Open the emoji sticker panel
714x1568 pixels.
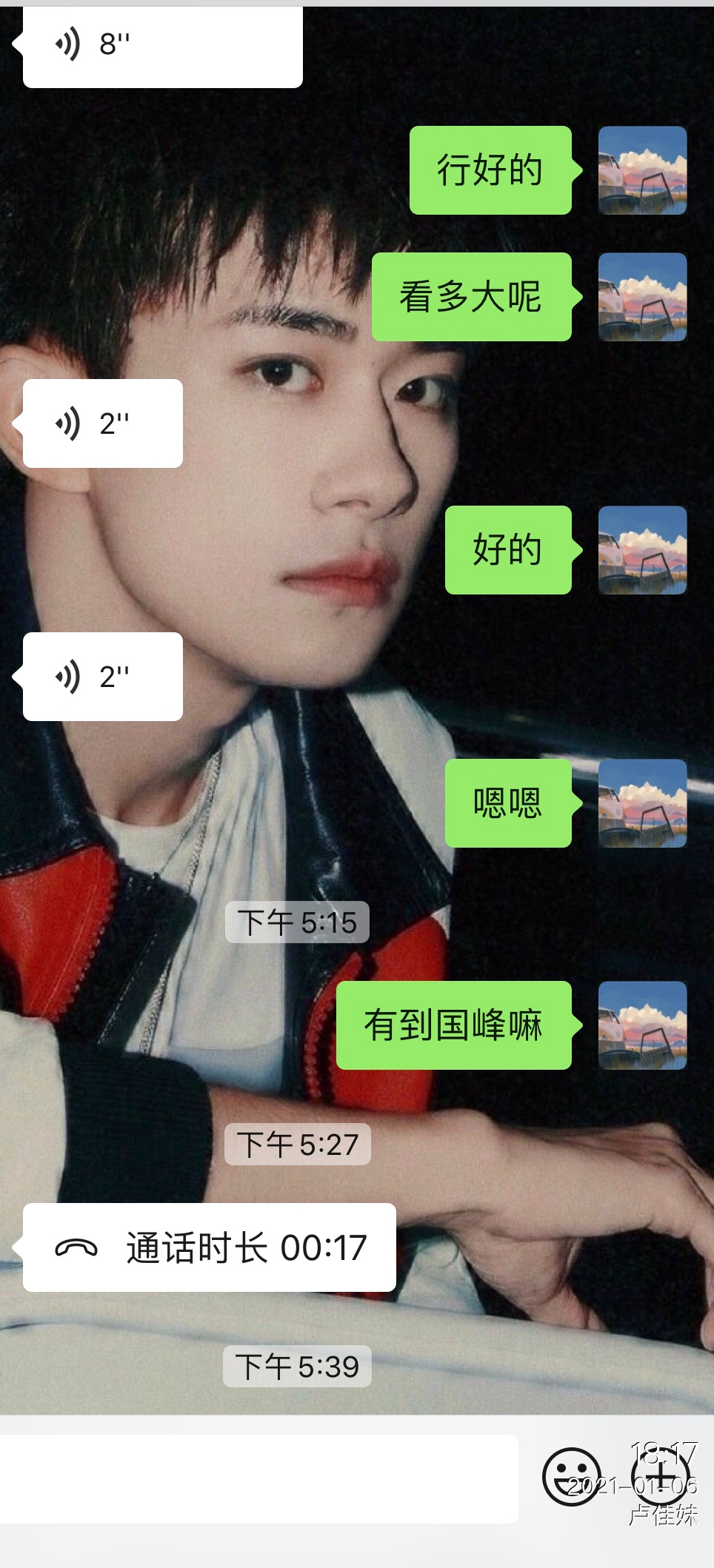tap(571, 1477)
